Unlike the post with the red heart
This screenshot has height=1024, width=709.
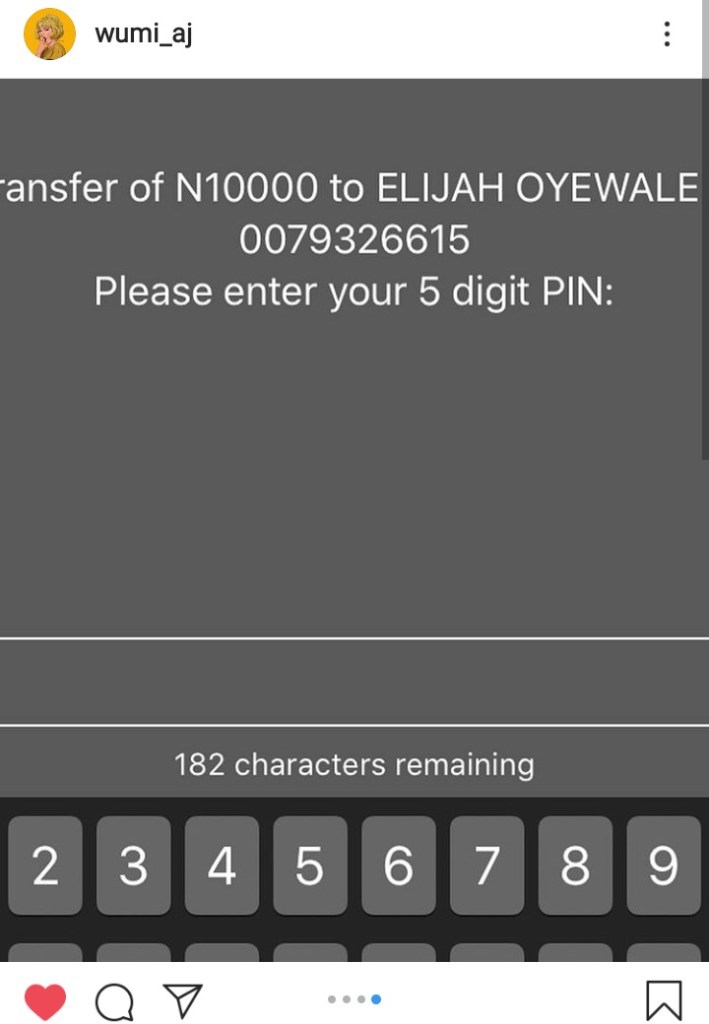pos(44,999)
